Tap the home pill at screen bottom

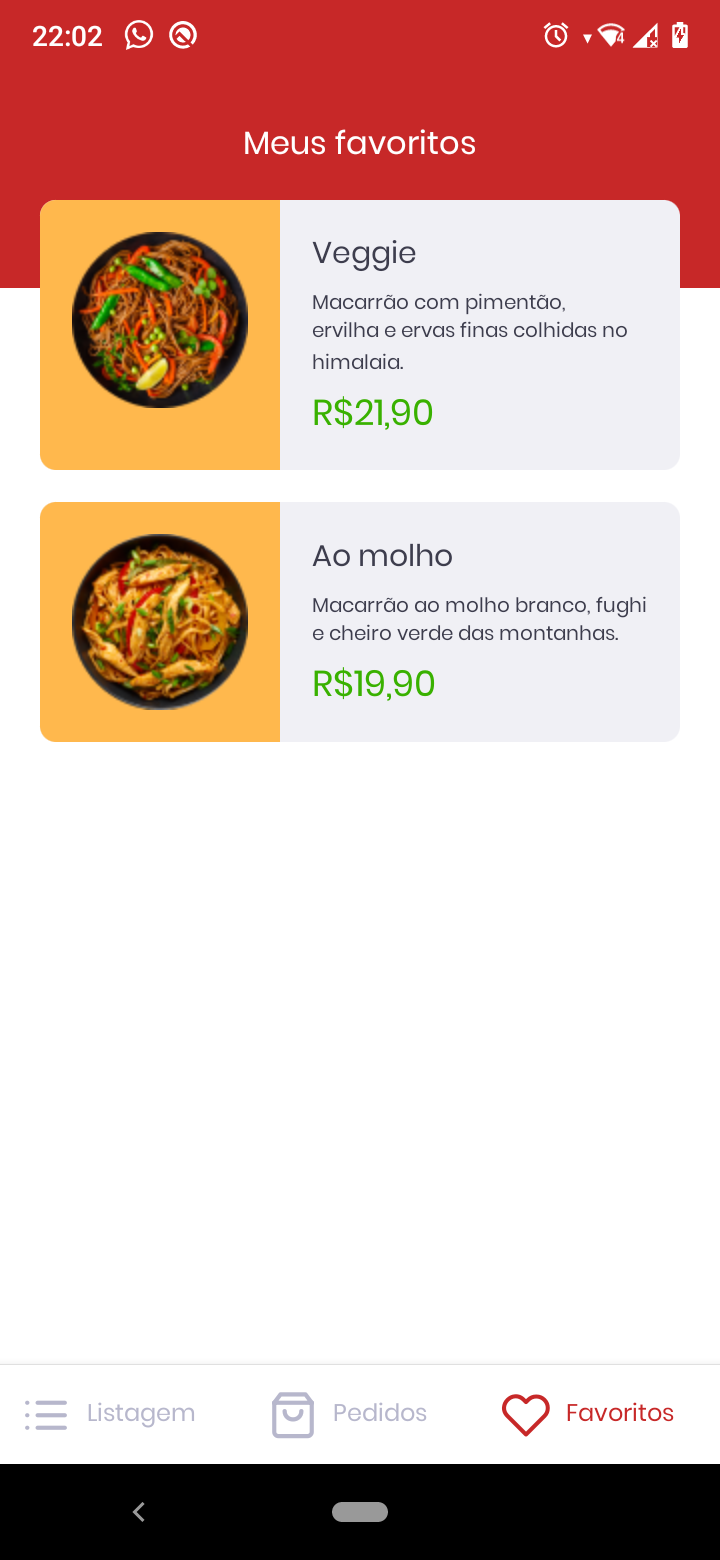[x=360, y=1512]
